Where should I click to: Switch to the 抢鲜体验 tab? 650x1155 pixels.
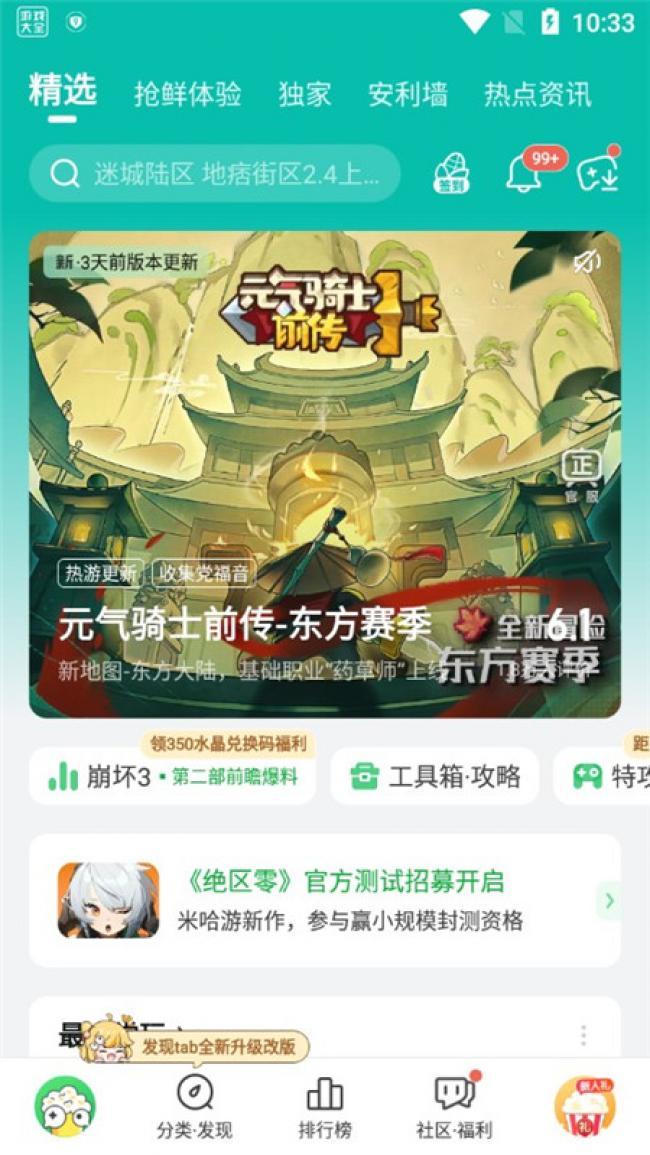(188, 94)
